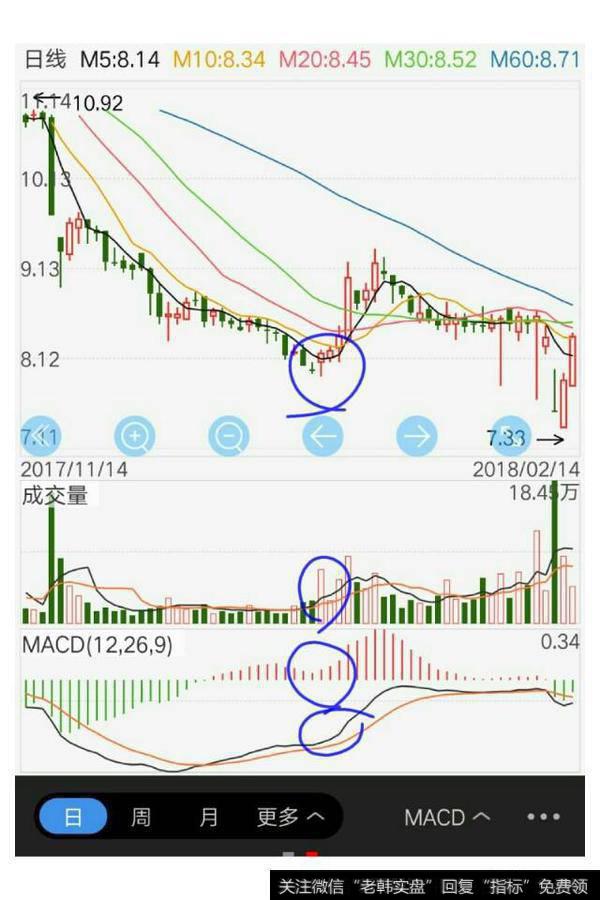Zoom in on the candlestick chart
600x900 pixels.
tap(135, 436)
